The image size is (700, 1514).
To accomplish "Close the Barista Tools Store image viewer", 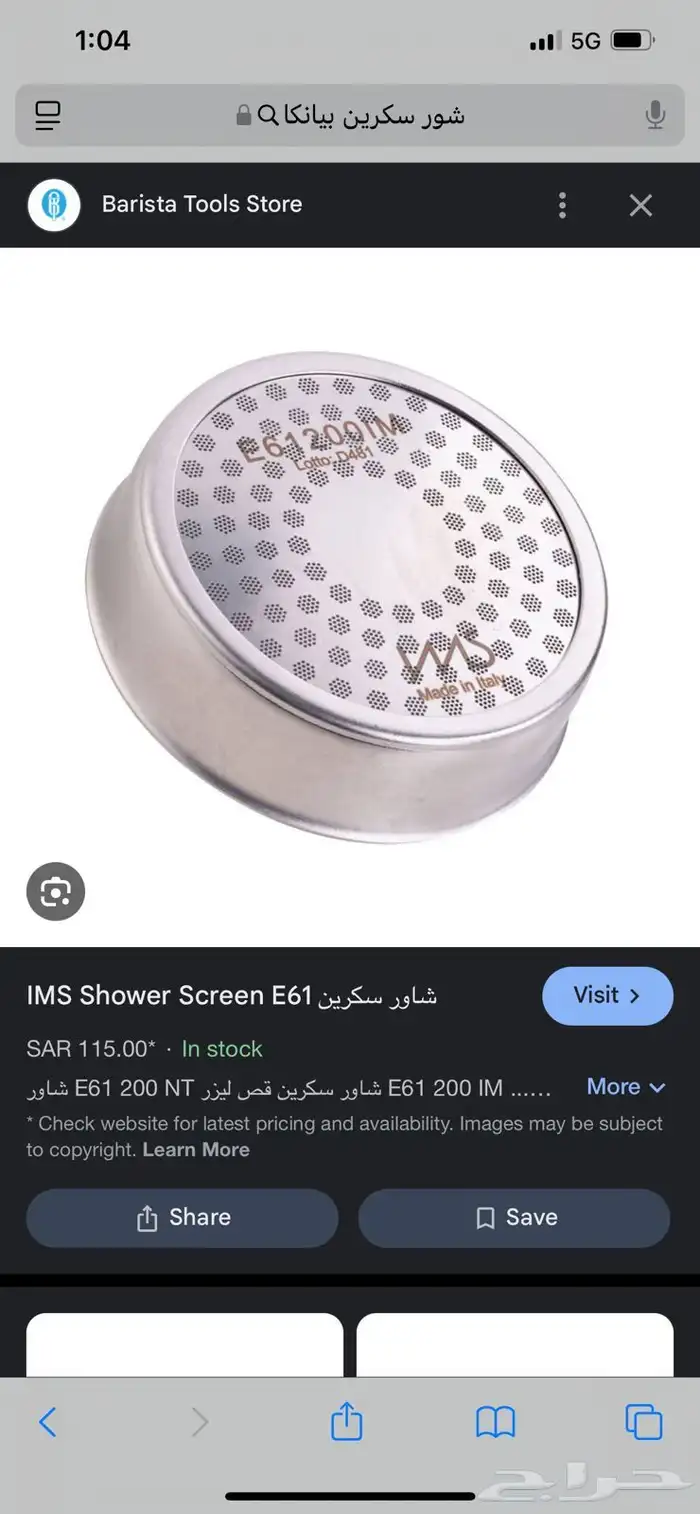I will (640, 205).
